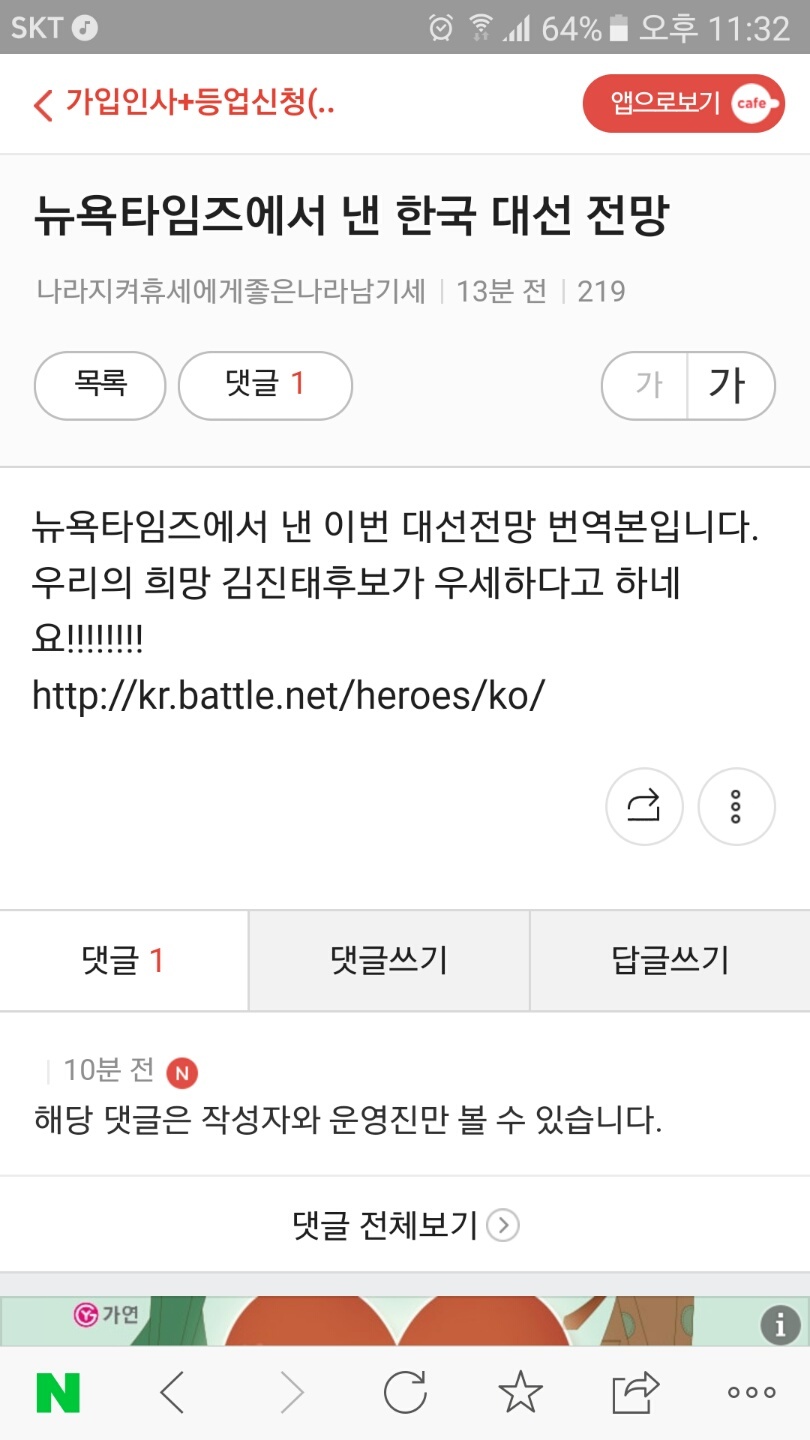Navigate back with the browser back arrow
The height and width of the screenshot is (1440, 810).
[172, 1392]
